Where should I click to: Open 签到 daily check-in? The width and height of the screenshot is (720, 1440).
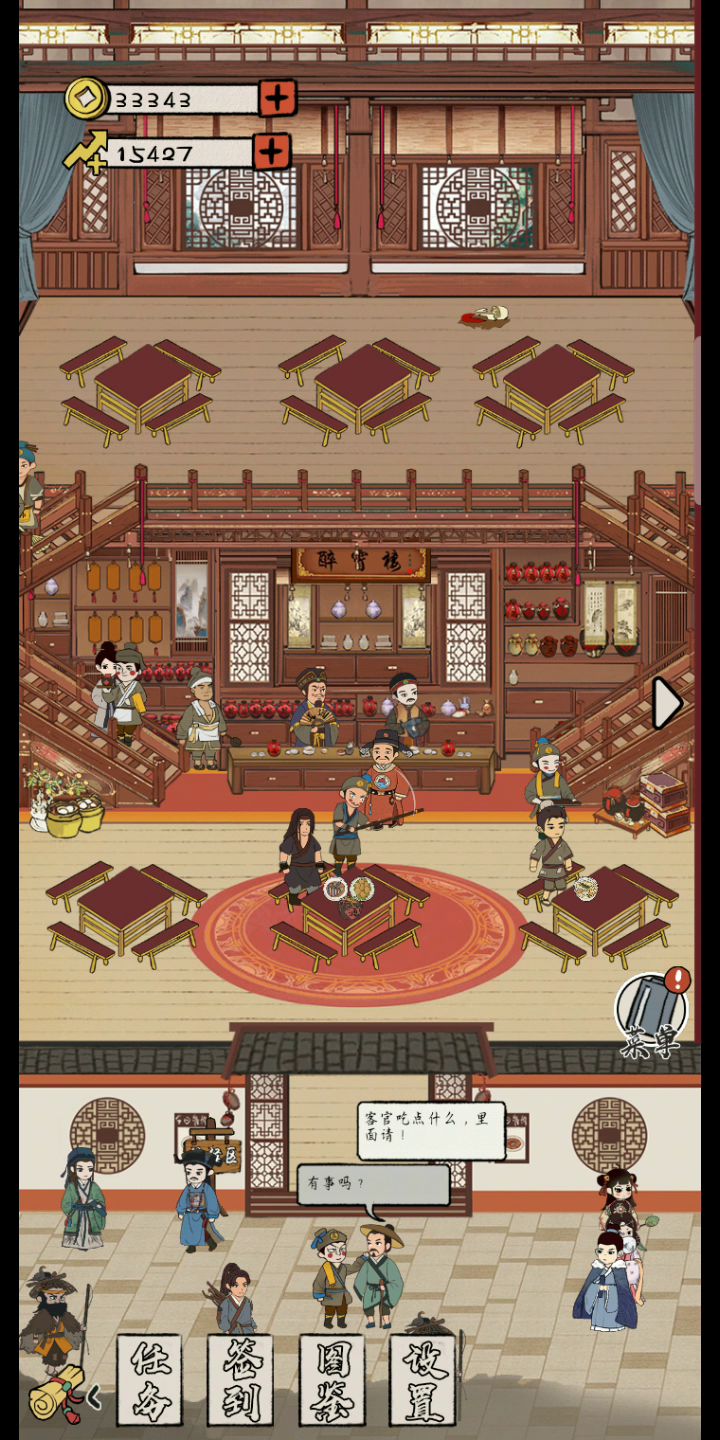(x=240, y=1379)
